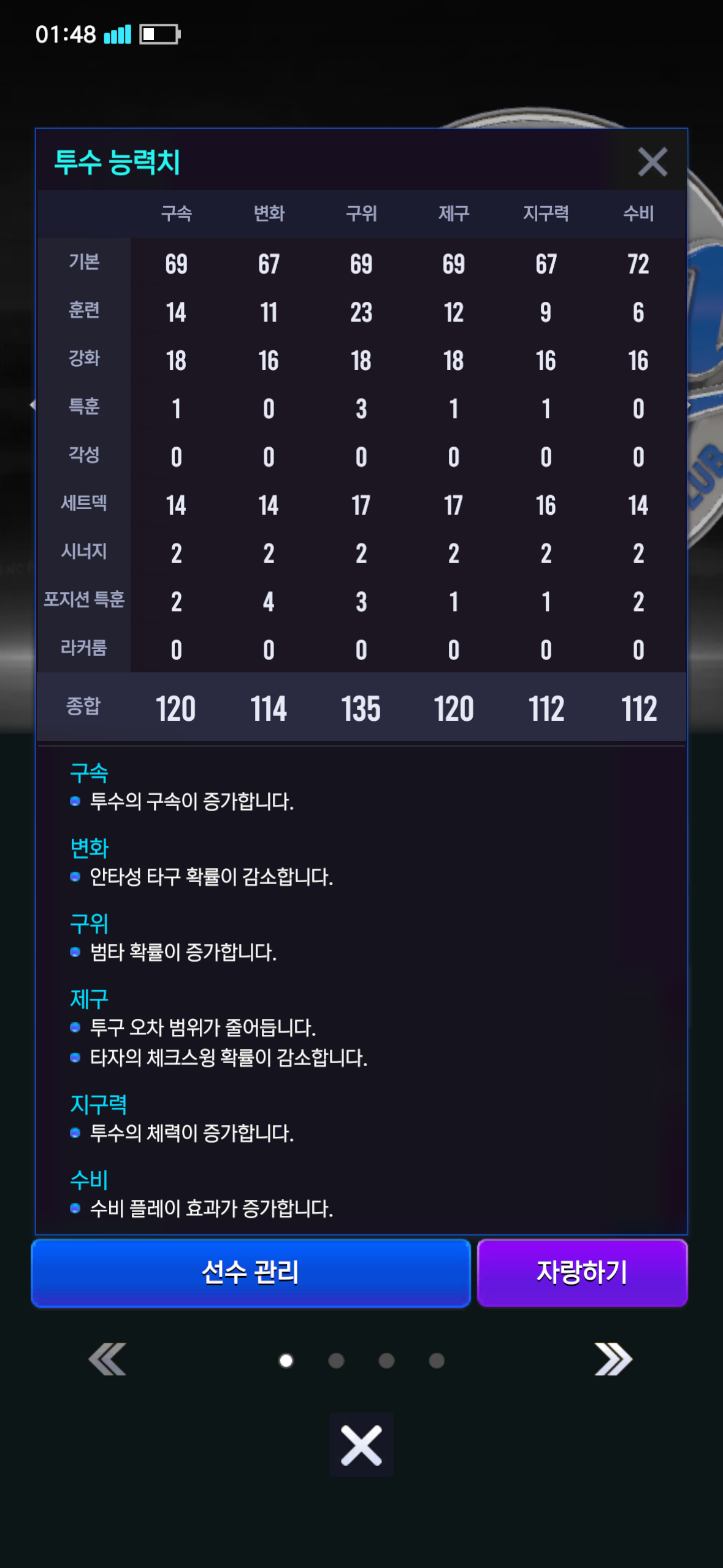Jump to the fourth page indicator dot
Image resolution: width=723 pixels, height=1568 pixels.
point(437,1361)
